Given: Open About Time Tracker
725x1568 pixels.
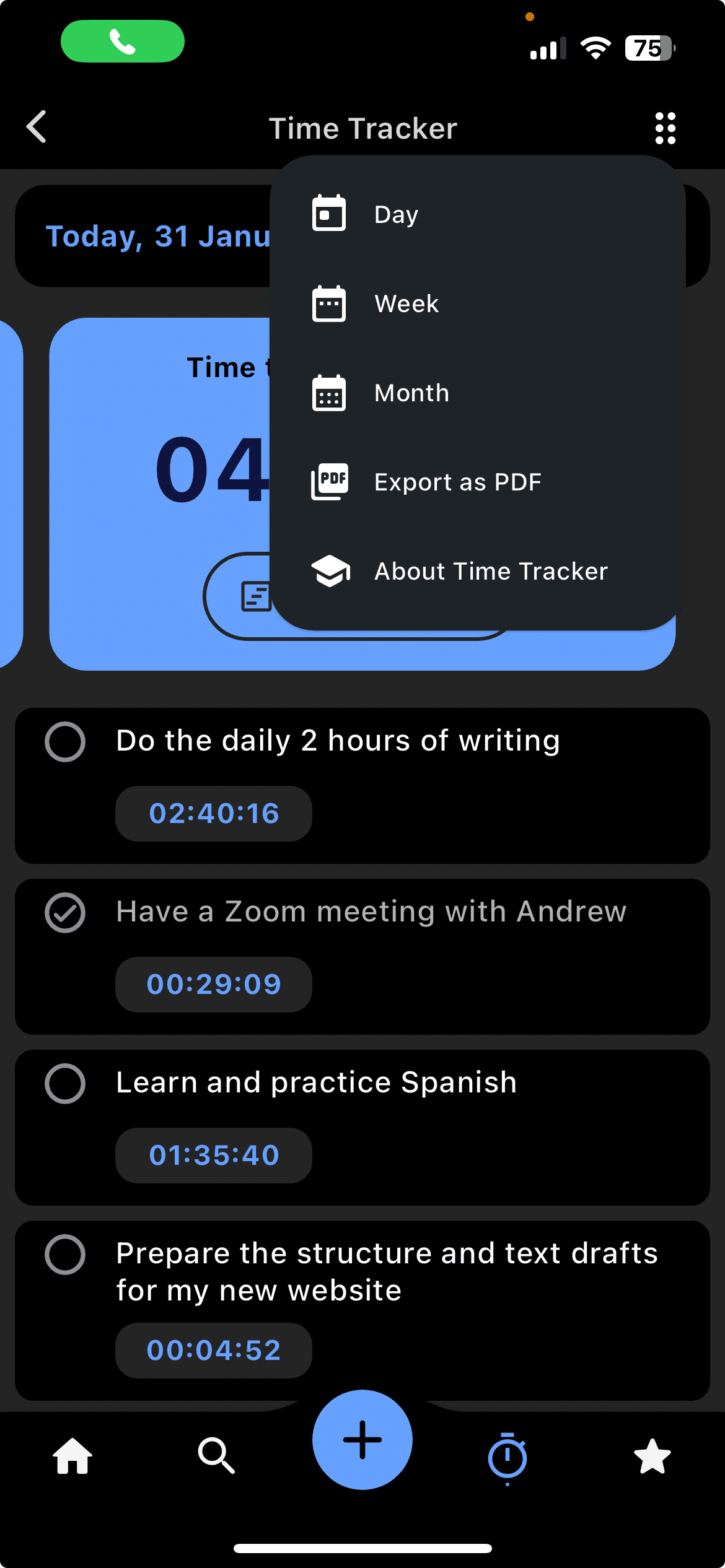Looking at the screenshot, I should point(491,571).
